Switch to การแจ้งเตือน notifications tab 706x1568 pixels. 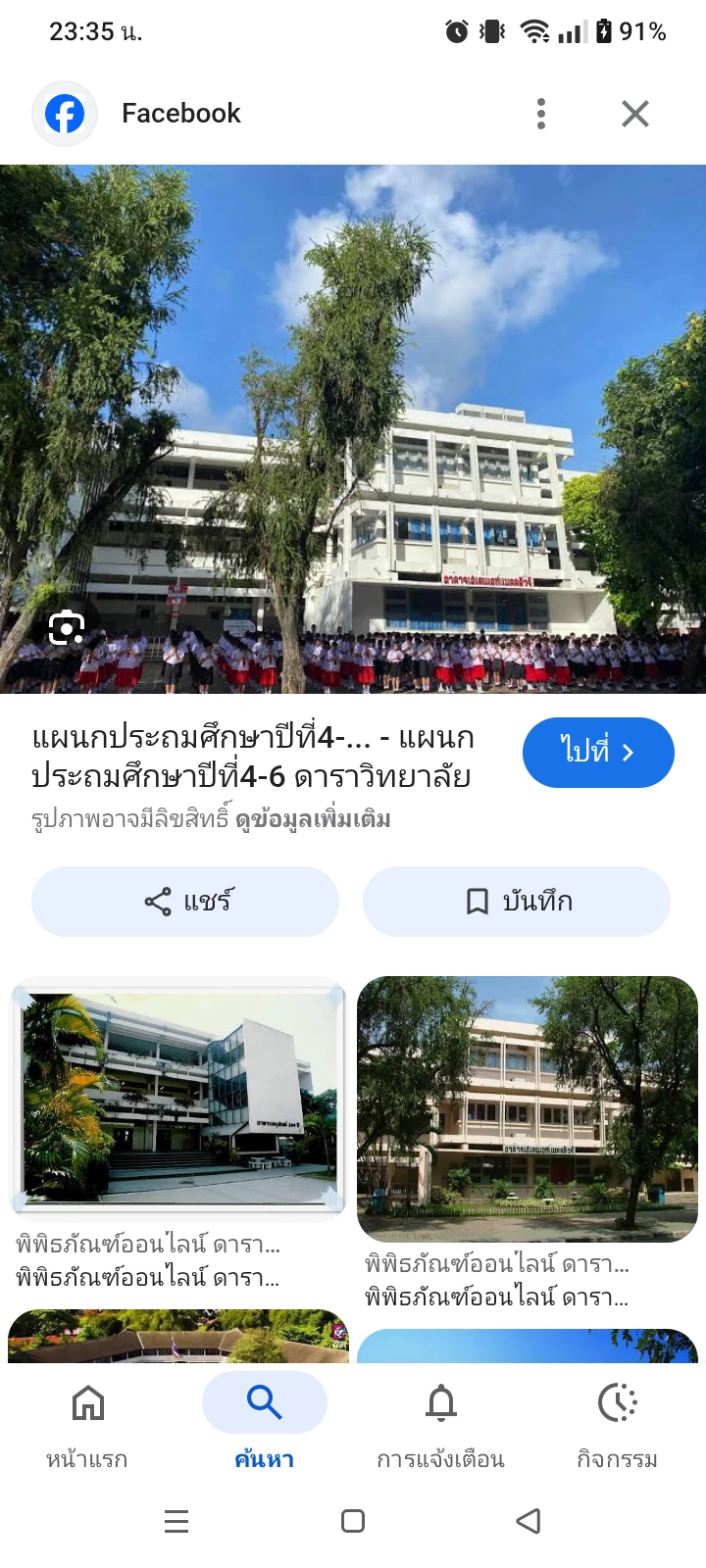click(x=440, y=1421)
